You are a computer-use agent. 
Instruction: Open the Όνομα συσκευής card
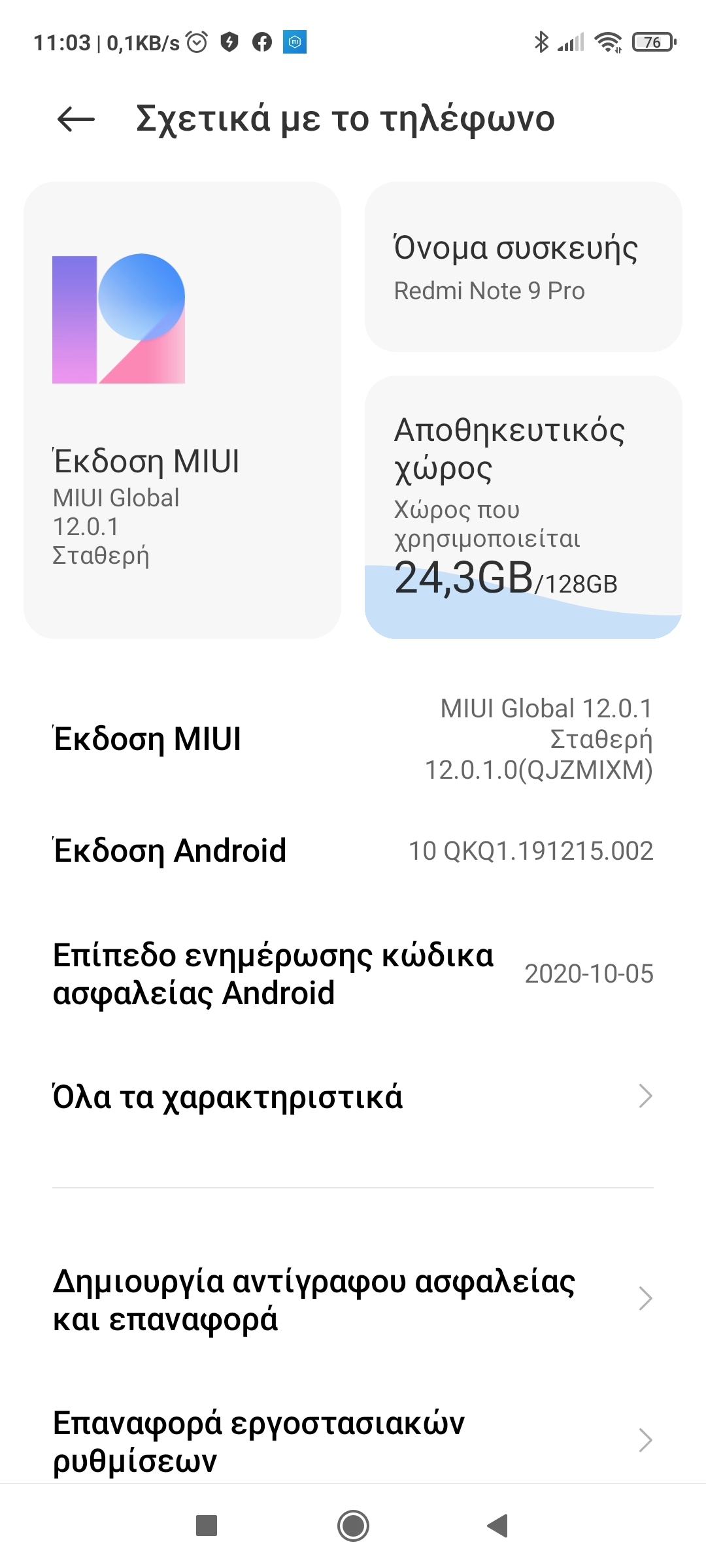523,267
